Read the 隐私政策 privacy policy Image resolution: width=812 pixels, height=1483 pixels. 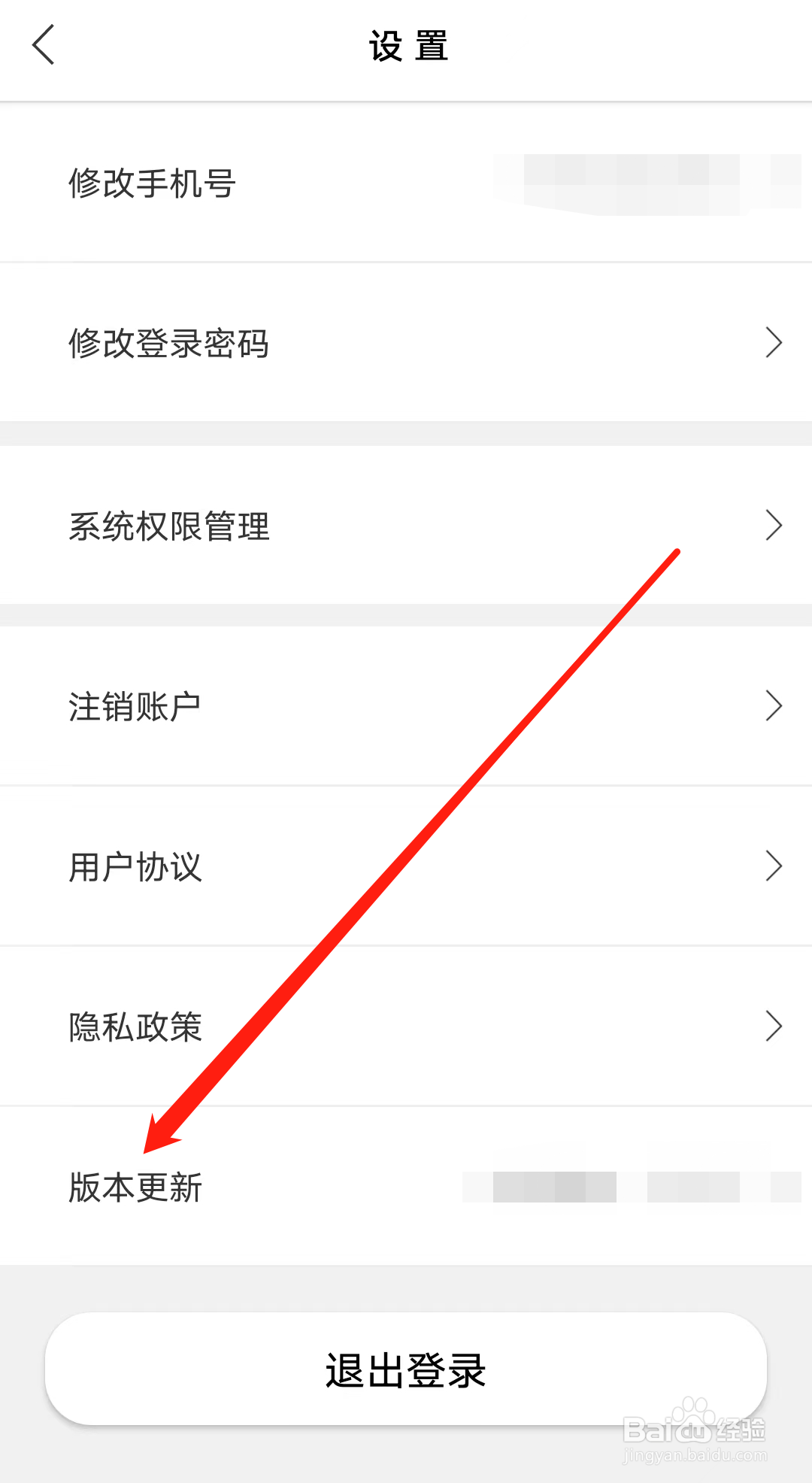133,1026
